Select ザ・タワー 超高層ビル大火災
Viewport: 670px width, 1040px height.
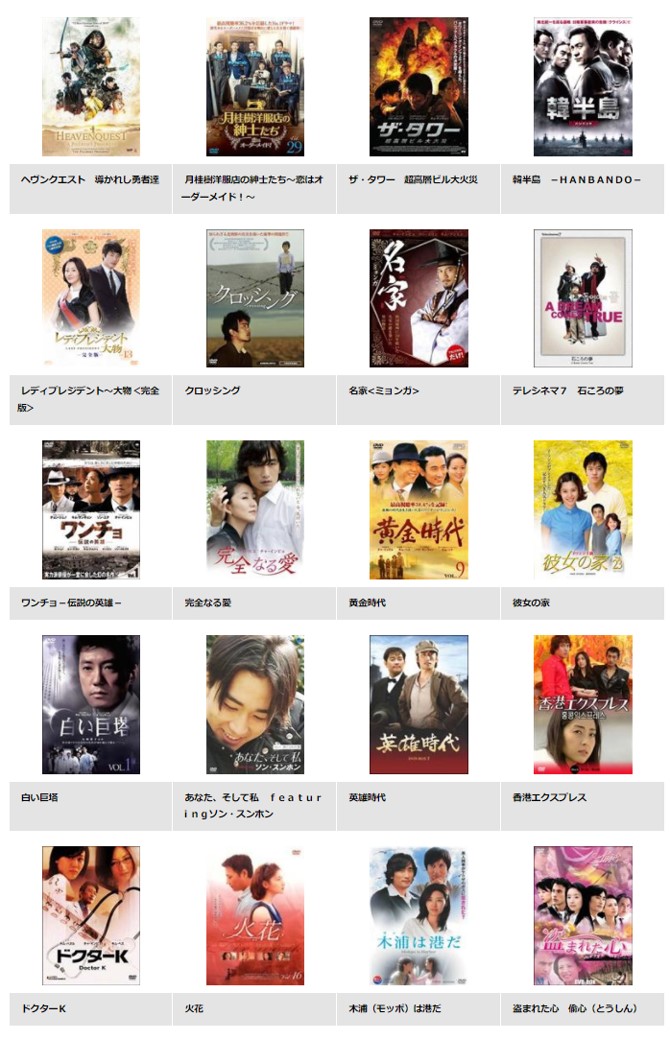(419, 87)
